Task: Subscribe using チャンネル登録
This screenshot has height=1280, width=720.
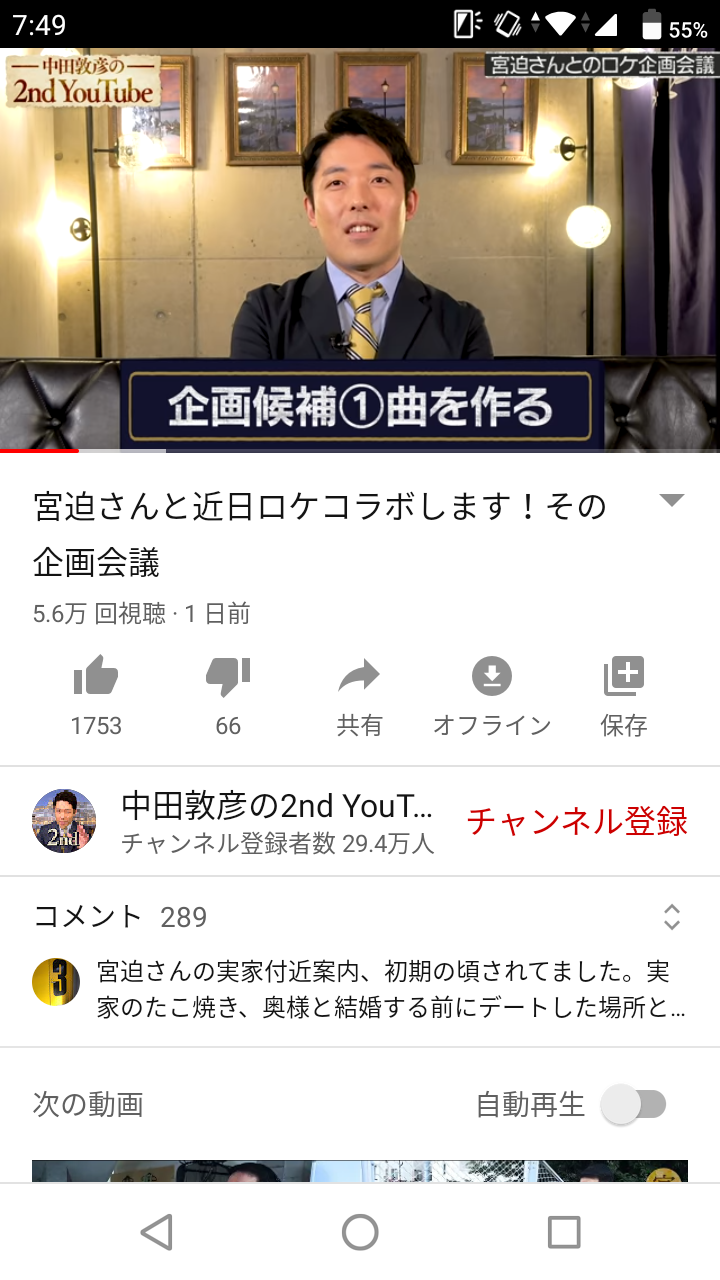Action: [x=577, y=821]
